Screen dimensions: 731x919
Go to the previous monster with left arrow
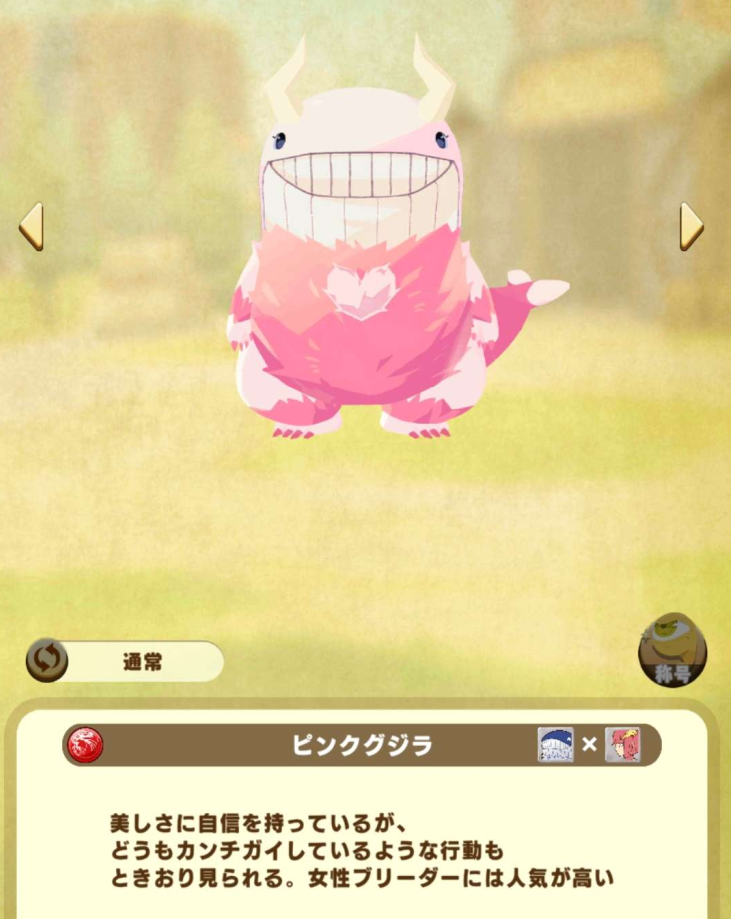pyautogui.click(x=31, y=226)
